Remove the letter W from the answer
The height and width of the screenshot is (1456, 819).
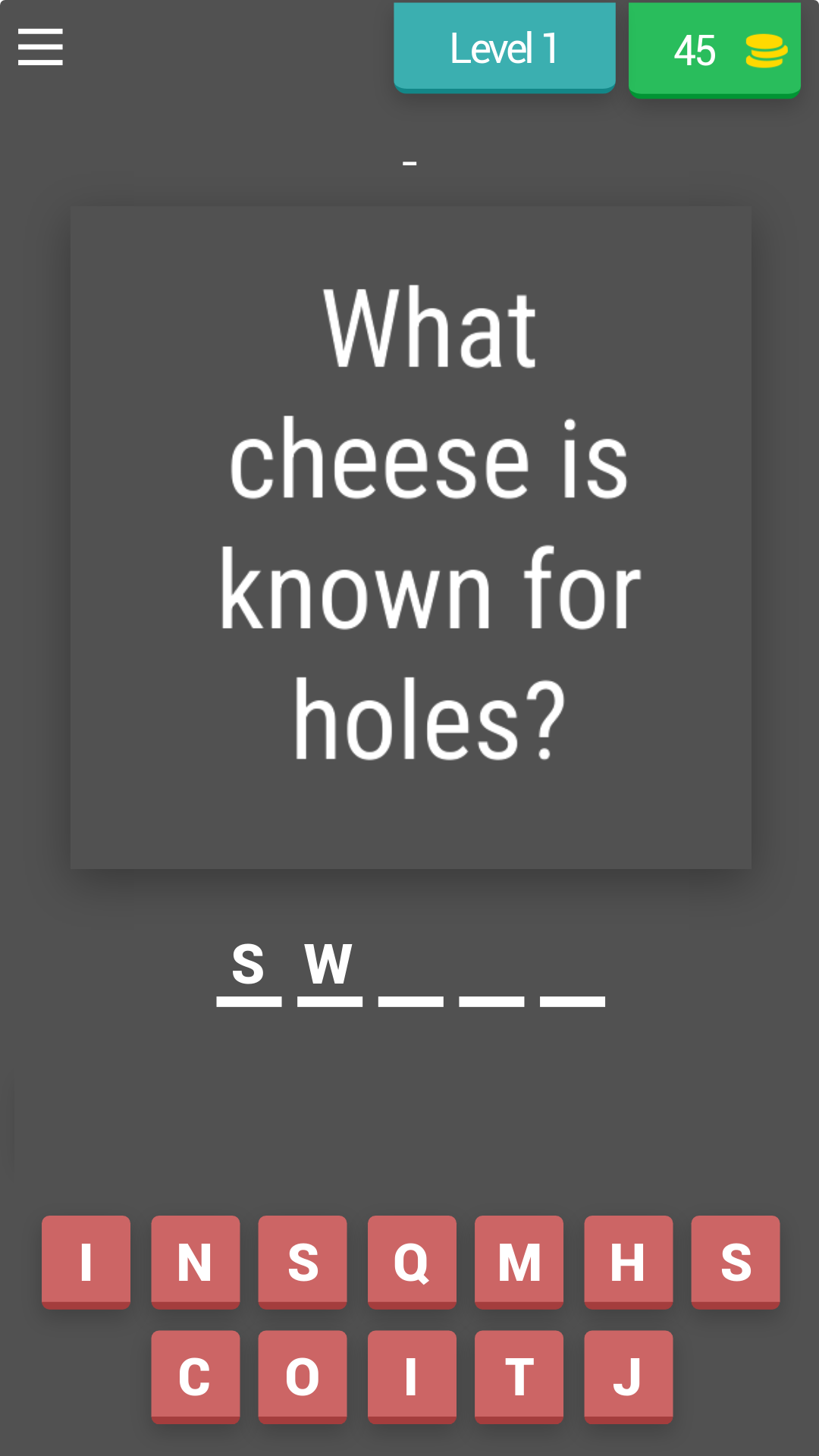coord(329,966)
